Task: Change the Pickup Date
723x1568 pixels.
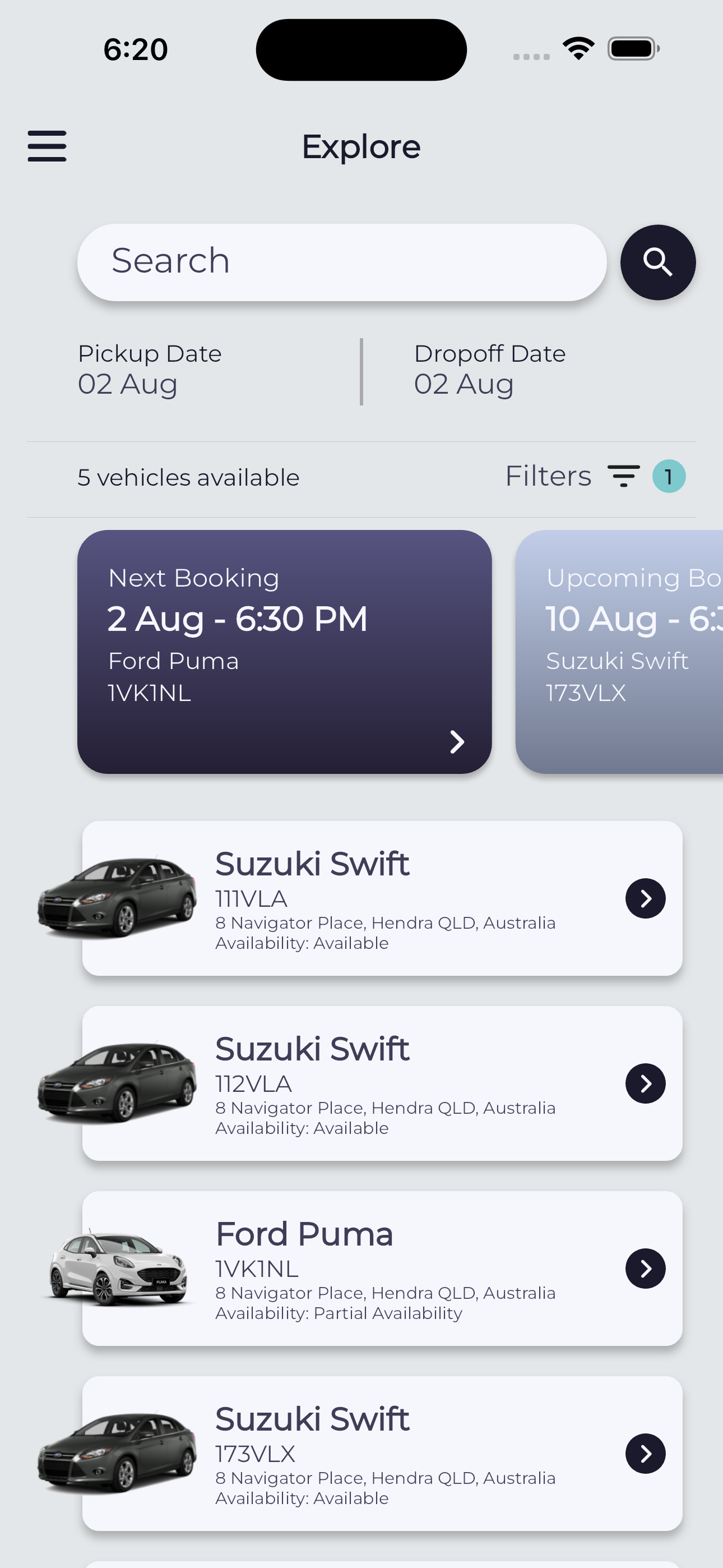Action: [150, 370]
